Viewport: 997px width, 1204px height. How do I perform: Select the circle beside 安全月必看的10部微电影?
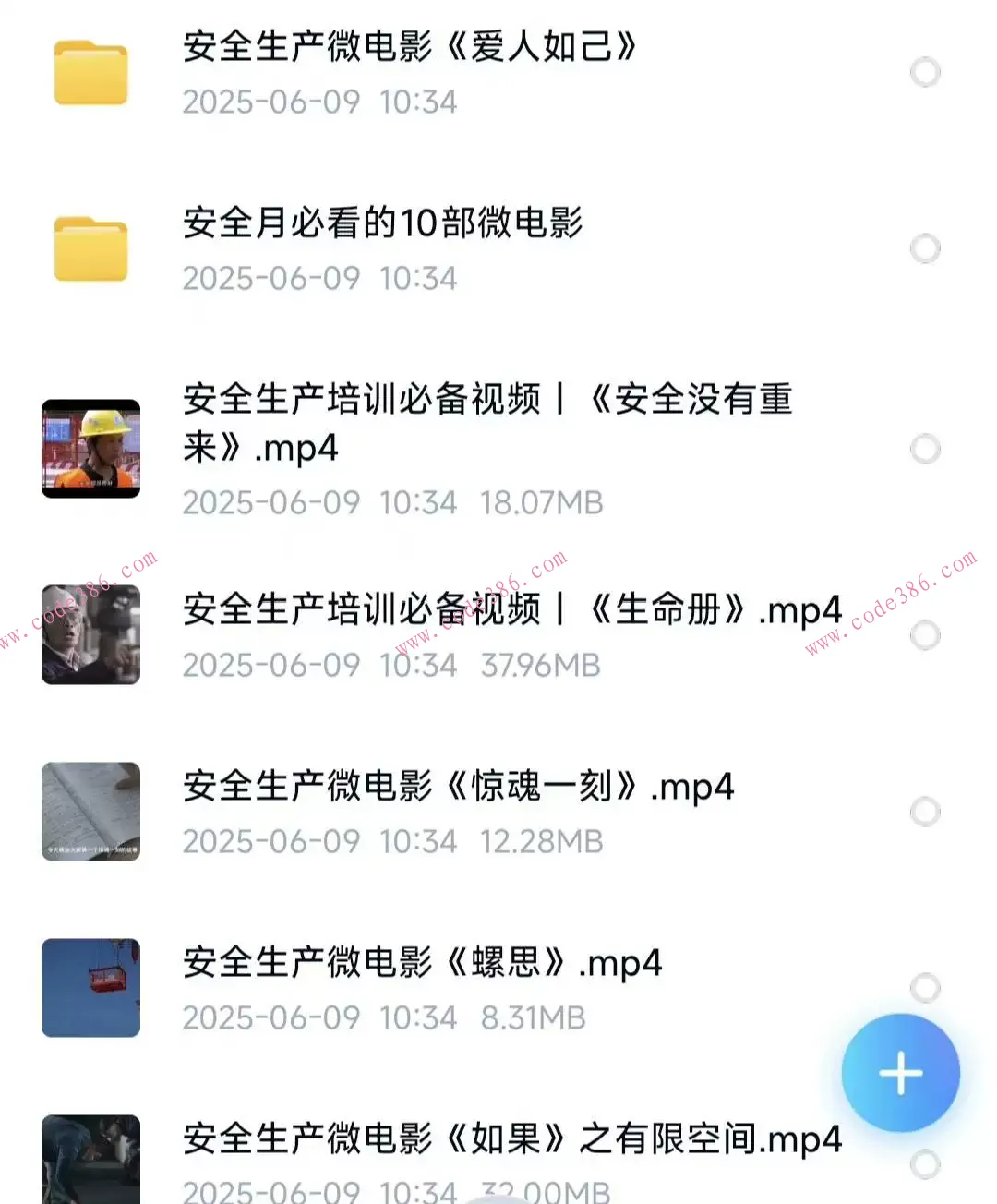pos(926,247)
